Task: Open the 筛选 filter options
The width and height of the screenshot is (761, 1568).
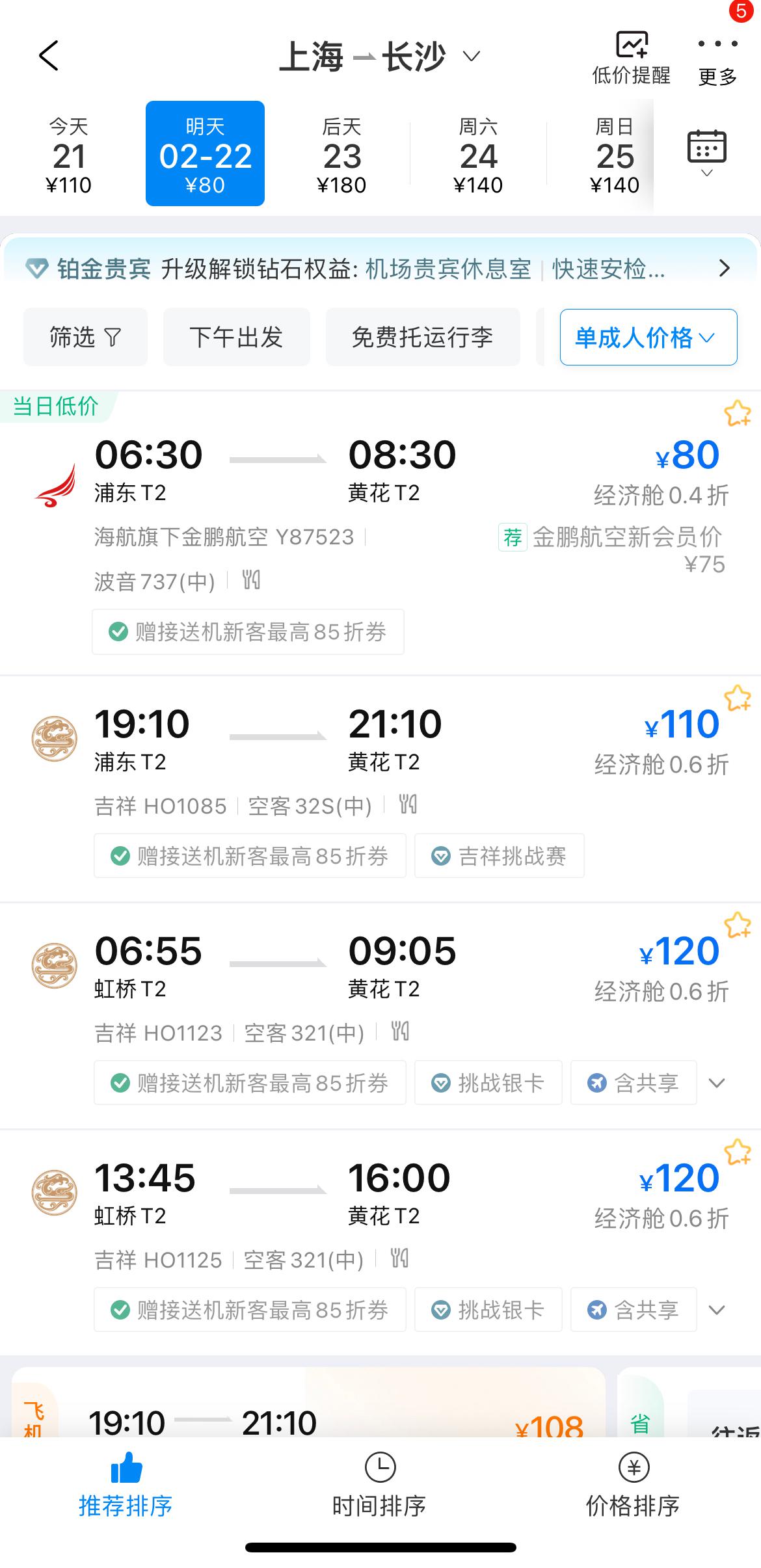Action: pos(85,337)
